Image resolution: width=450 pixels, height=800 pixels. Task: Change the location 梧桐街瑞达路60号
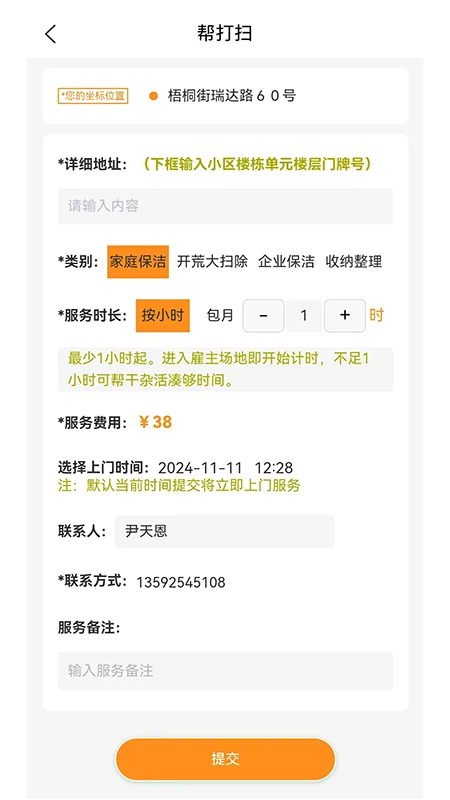point(232,95)
